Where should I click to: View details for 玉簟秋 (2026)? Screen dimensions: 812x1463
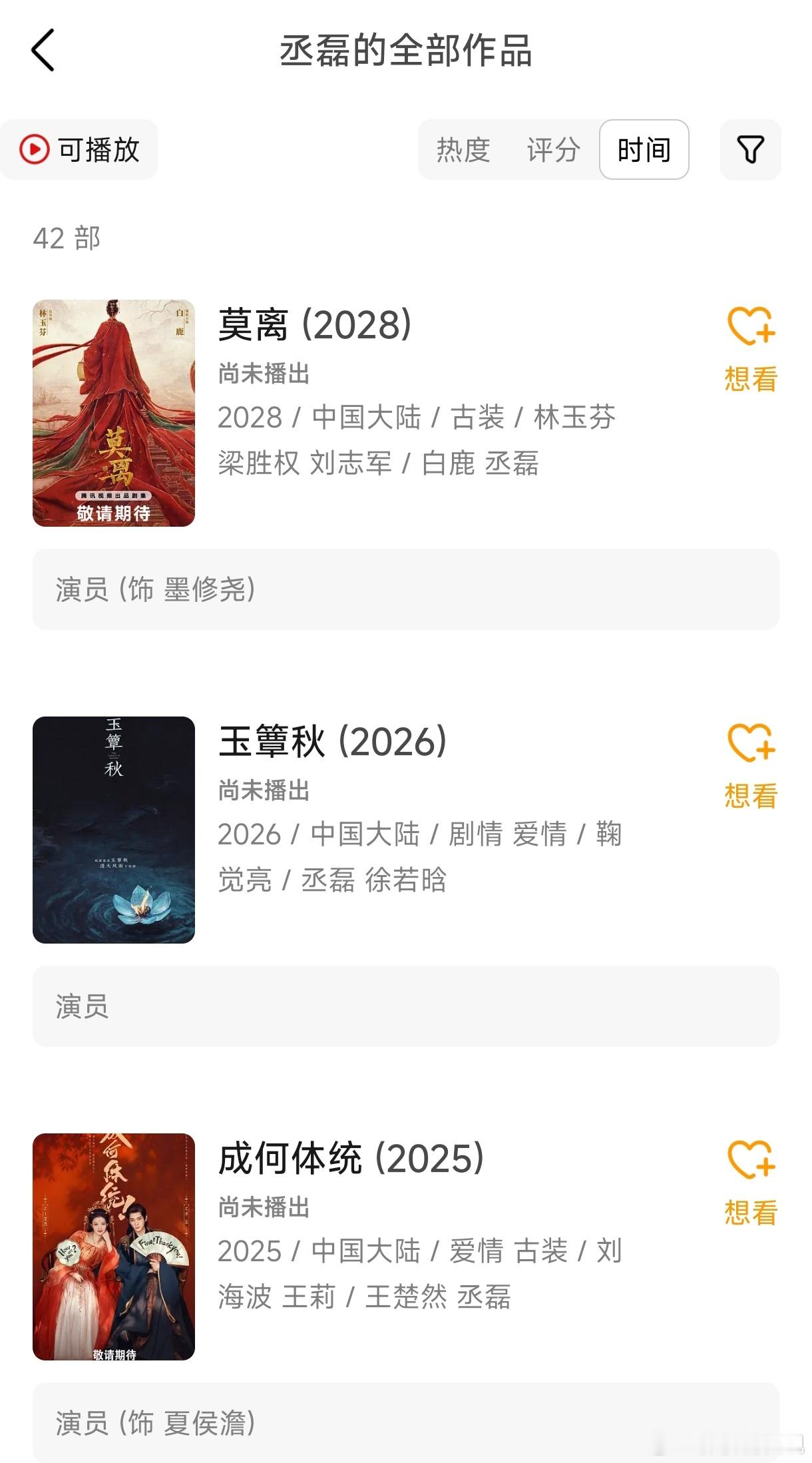[332, 742]
